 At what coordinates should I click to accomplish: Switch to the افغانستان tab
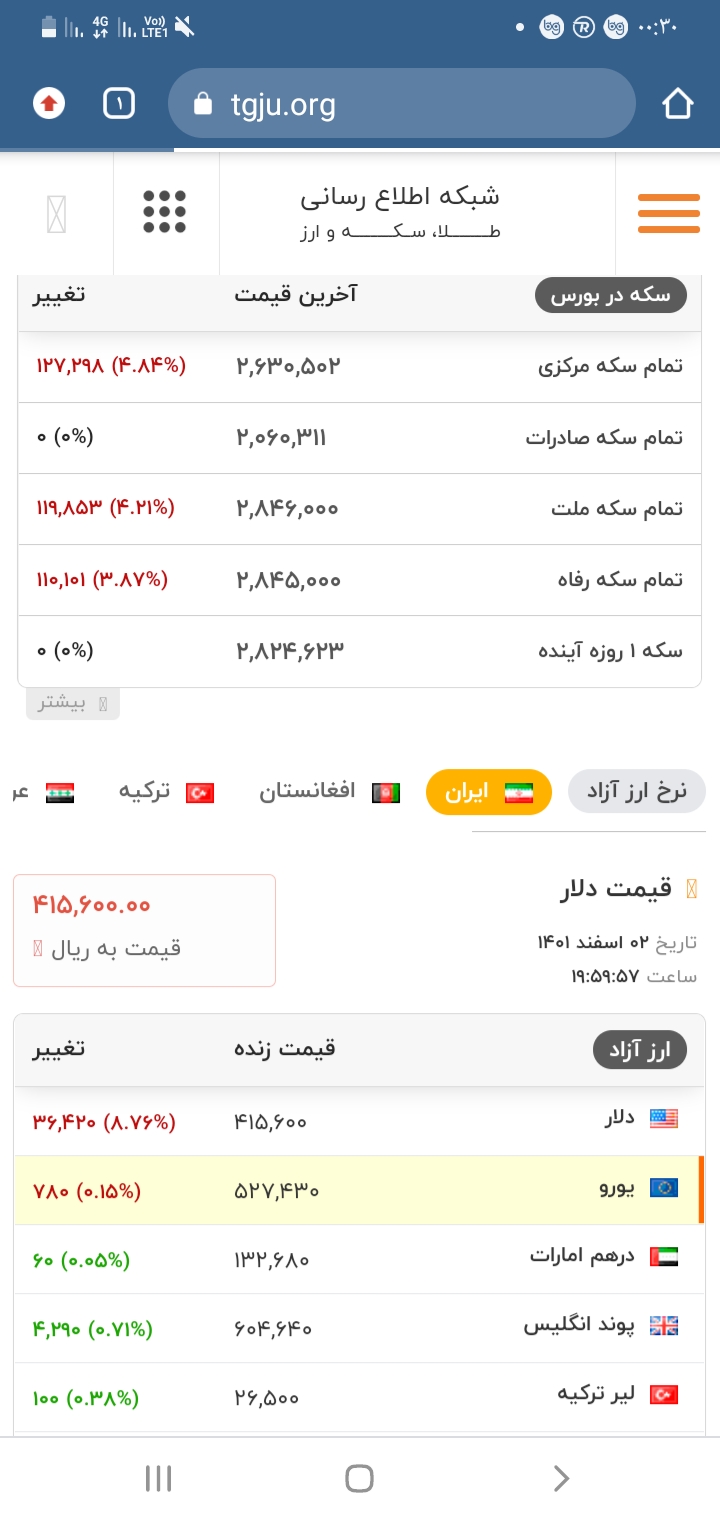(x=328, y=793)
